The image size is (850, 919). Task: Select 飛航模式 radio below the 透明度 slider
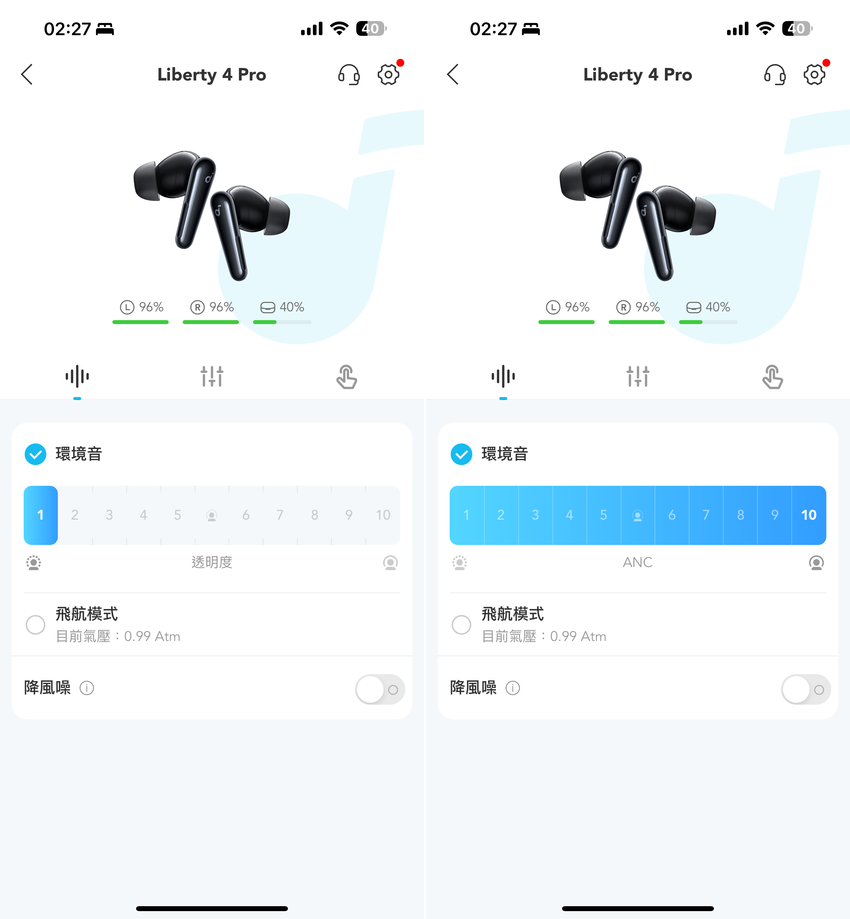(x=36, y=624)
